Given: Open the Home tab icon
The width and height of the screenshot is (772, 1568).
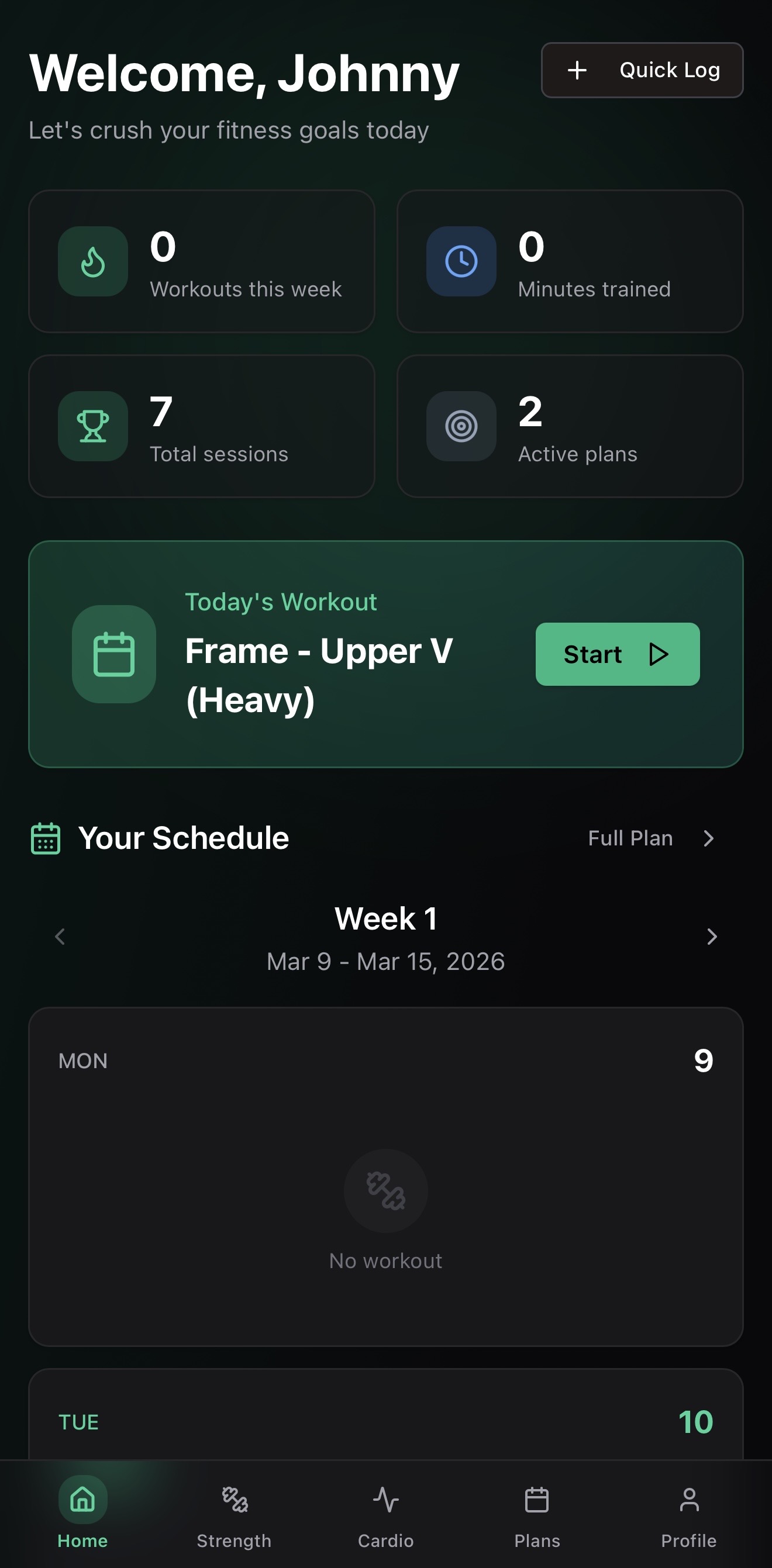Looking at the screenshot, I should [x=83, y=1501].
